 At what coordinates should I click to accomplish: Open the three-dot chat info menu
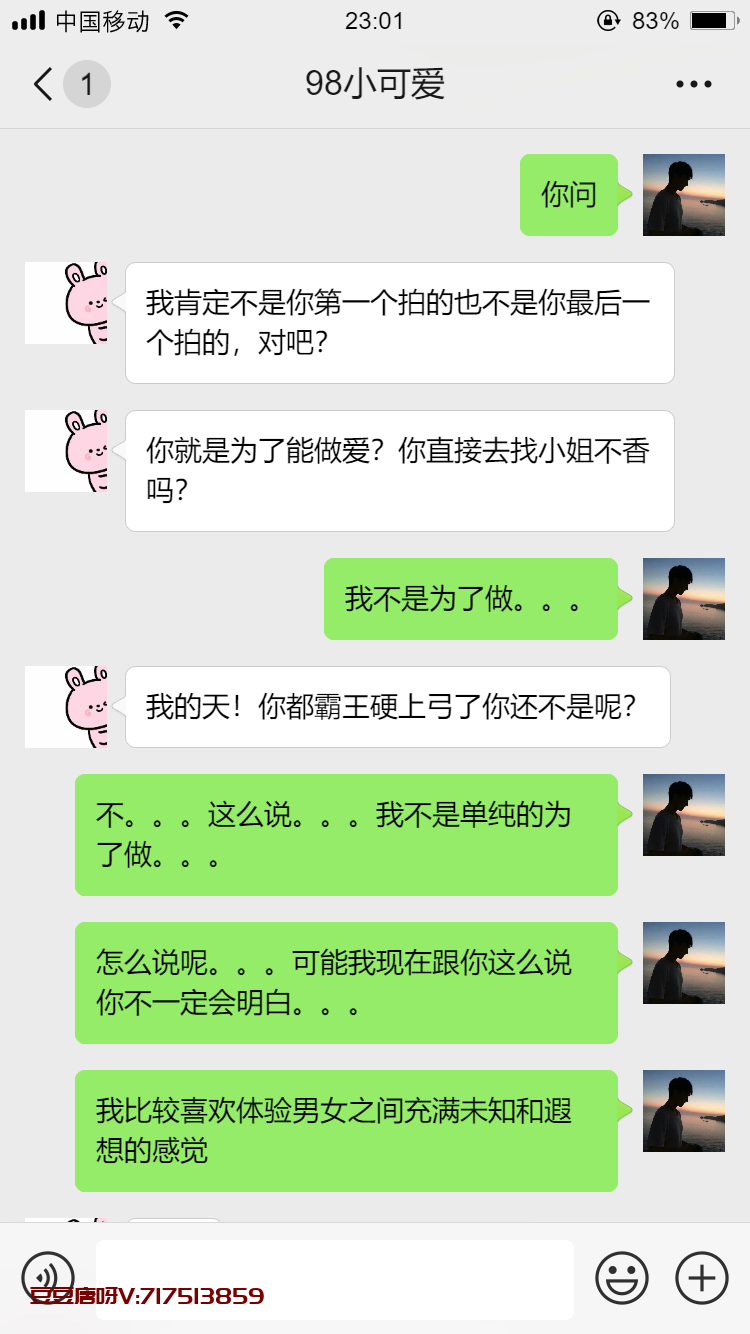(x=693, y=84)
